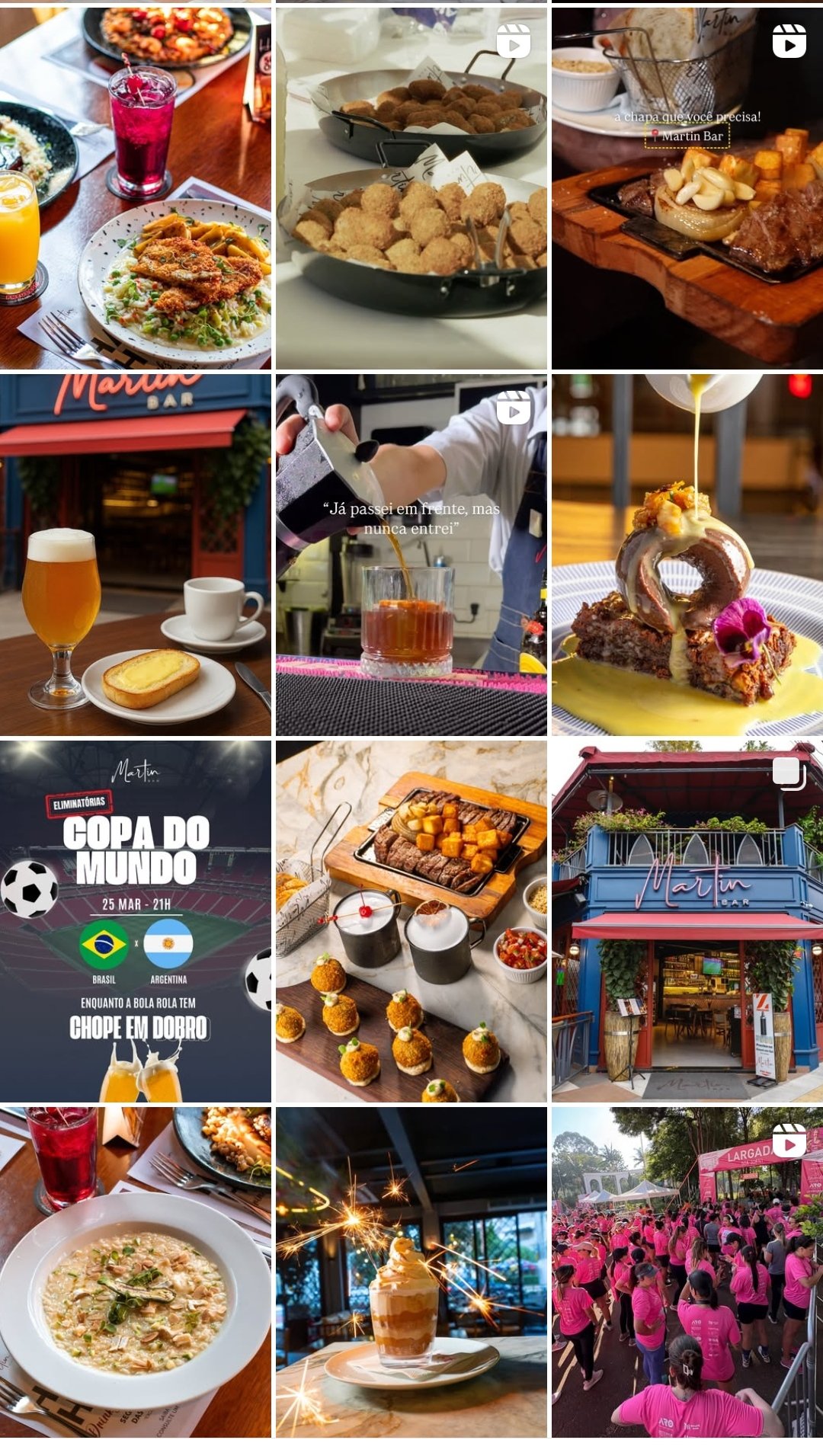This screenshot has height=1456, width=823.
Task: Open the Martin Bar facade carousel post
Action: [x=687, y=921]
